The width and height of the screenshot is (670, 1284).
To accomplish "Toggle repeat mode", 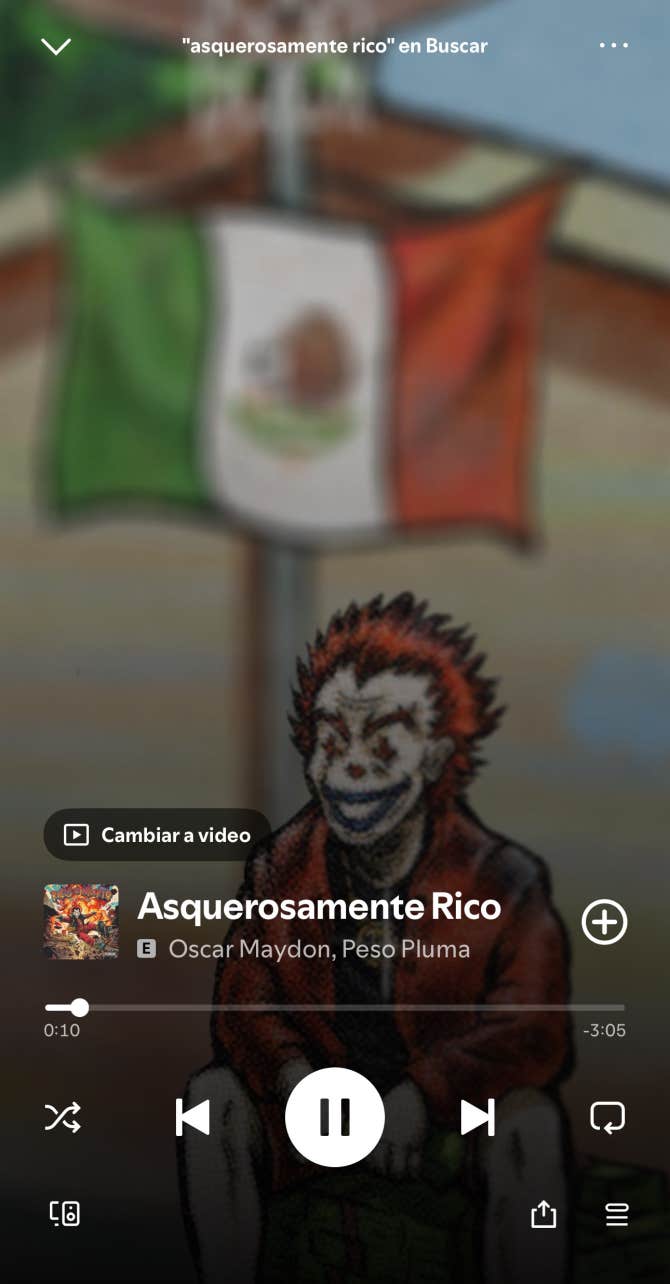I will (607, 1117).
